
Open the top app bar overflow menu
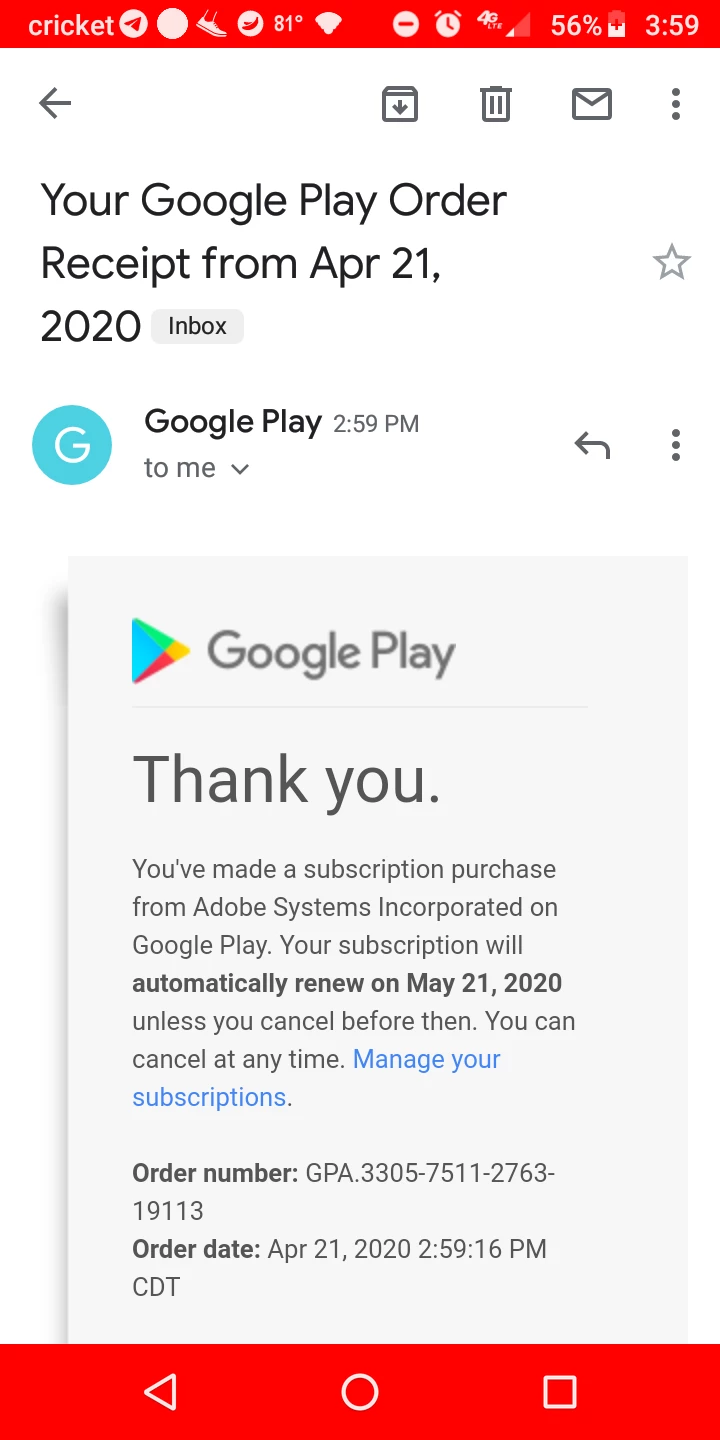pos(676,103)
